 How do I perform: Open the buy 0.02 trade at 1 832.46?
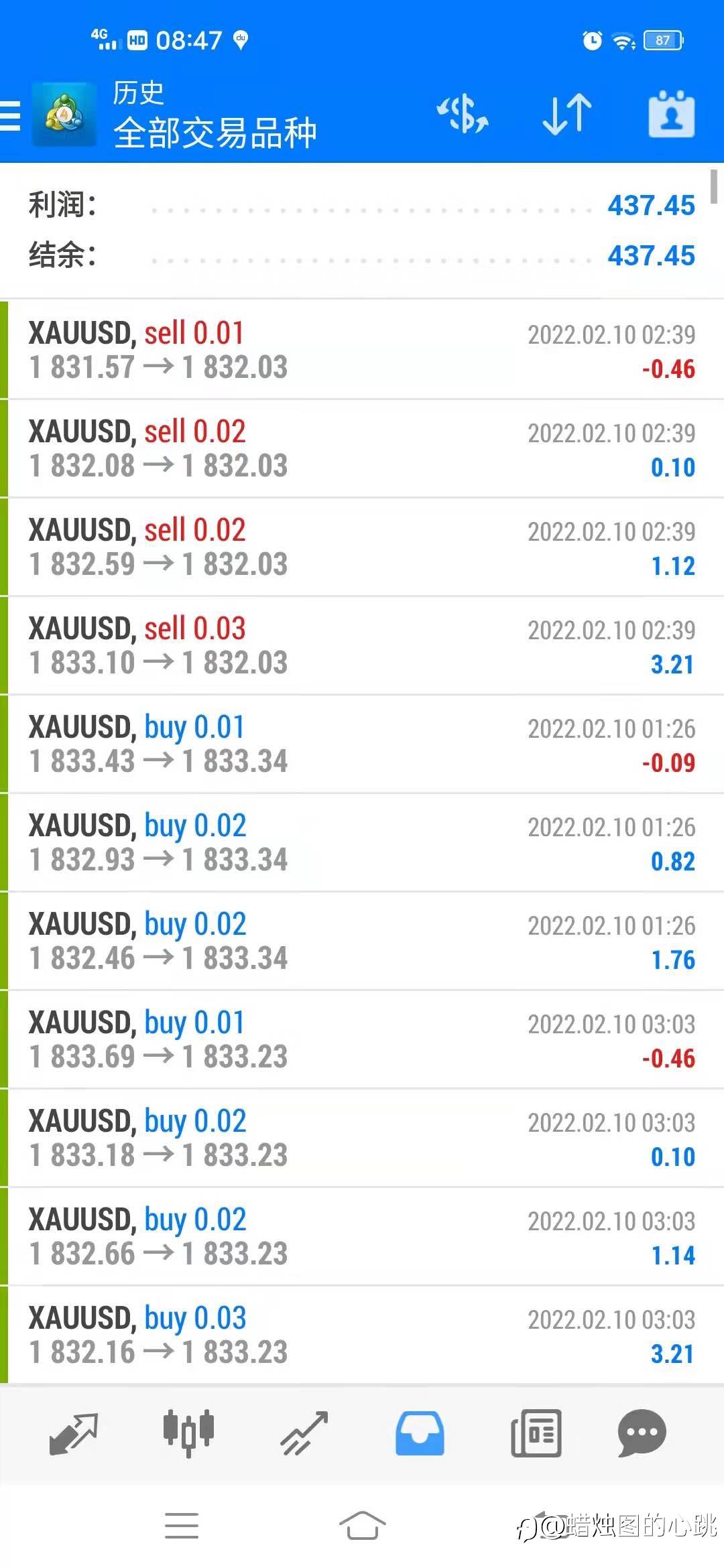[x=362, y=941]
